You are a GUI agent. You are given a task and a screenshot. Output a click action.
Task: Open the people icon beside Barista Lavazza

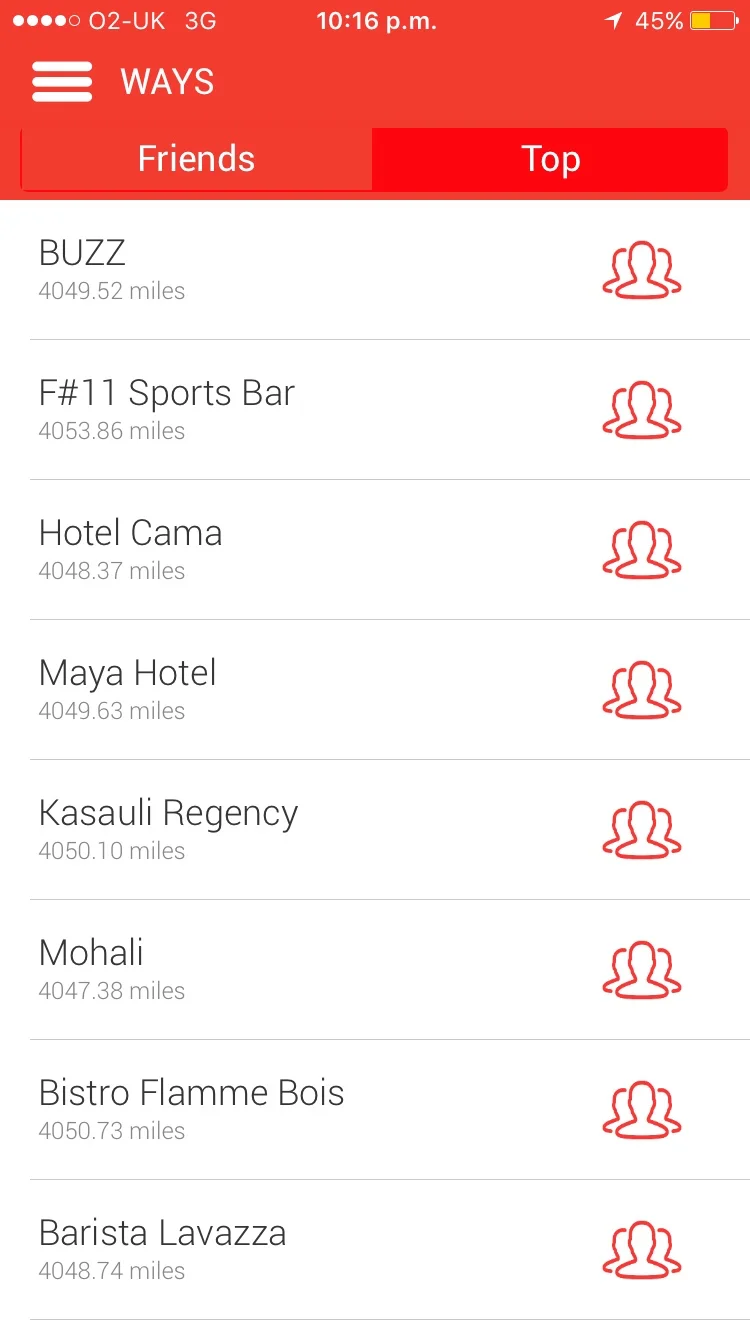642,1250
